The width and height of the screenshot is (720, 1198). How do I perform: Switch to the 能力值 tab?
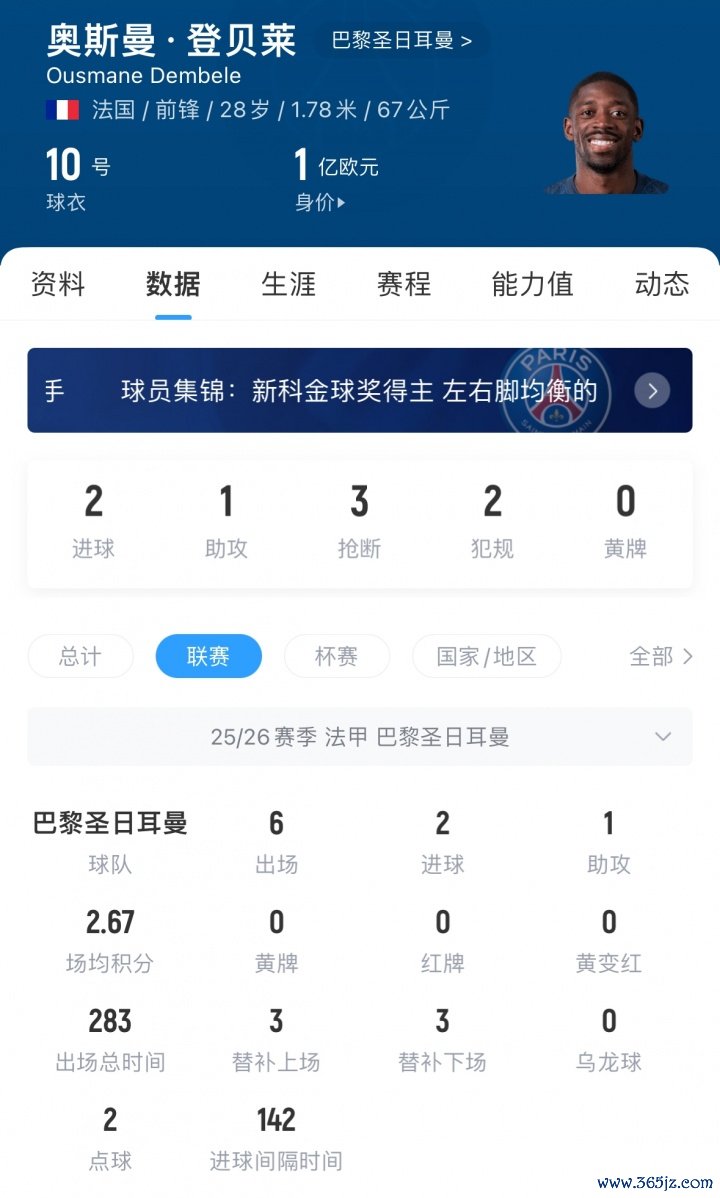tap(532, 284)
